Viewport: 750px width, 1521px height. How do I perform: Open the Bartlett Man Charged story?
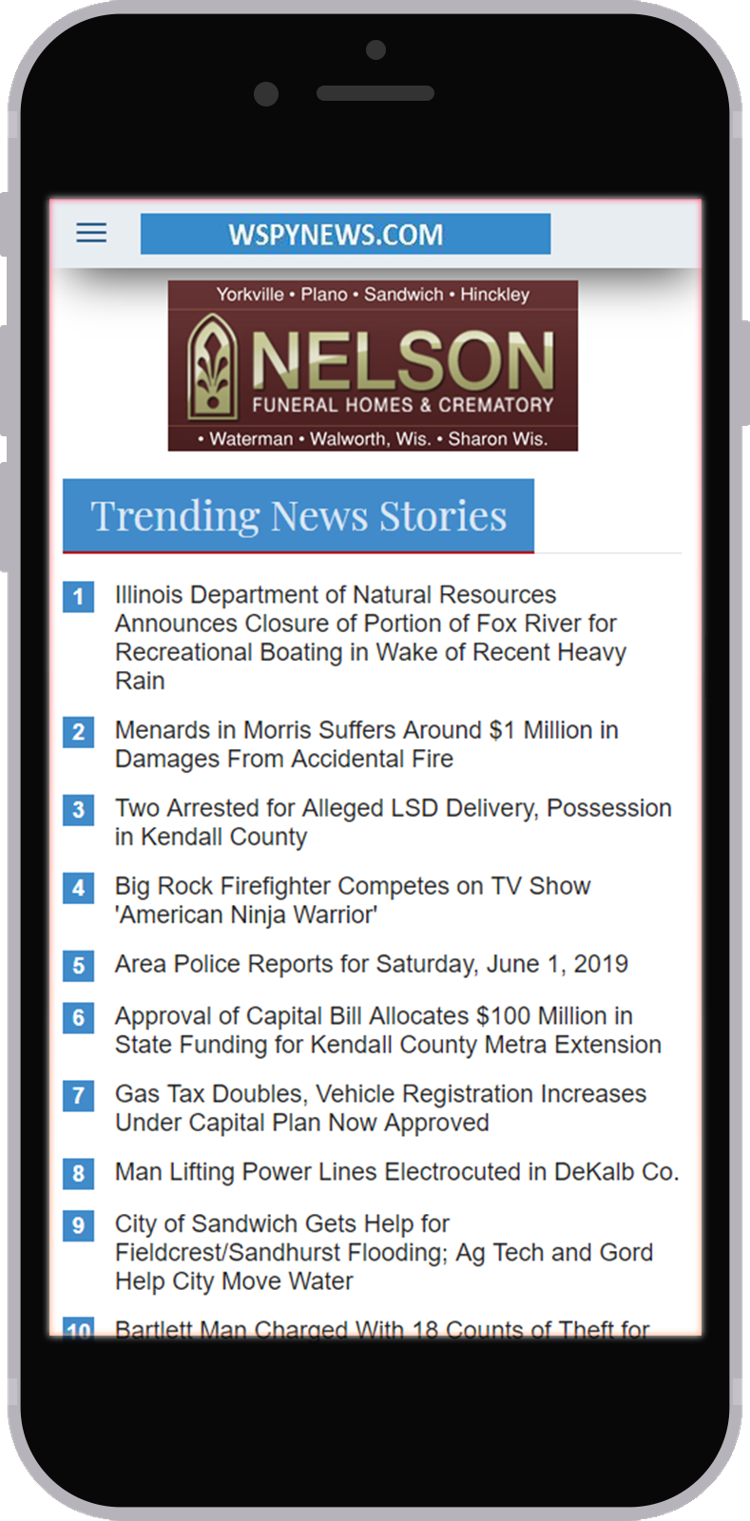(x=382, y=1329)
